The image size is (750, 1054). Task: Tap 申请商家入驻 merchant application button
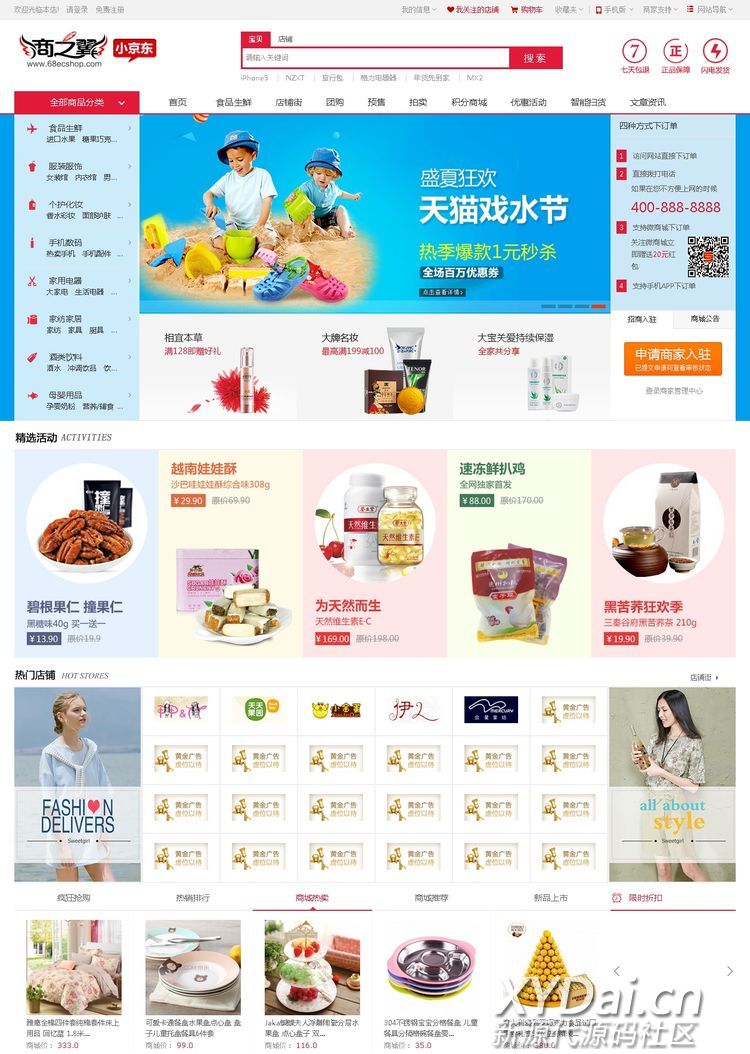pos(678,359)
